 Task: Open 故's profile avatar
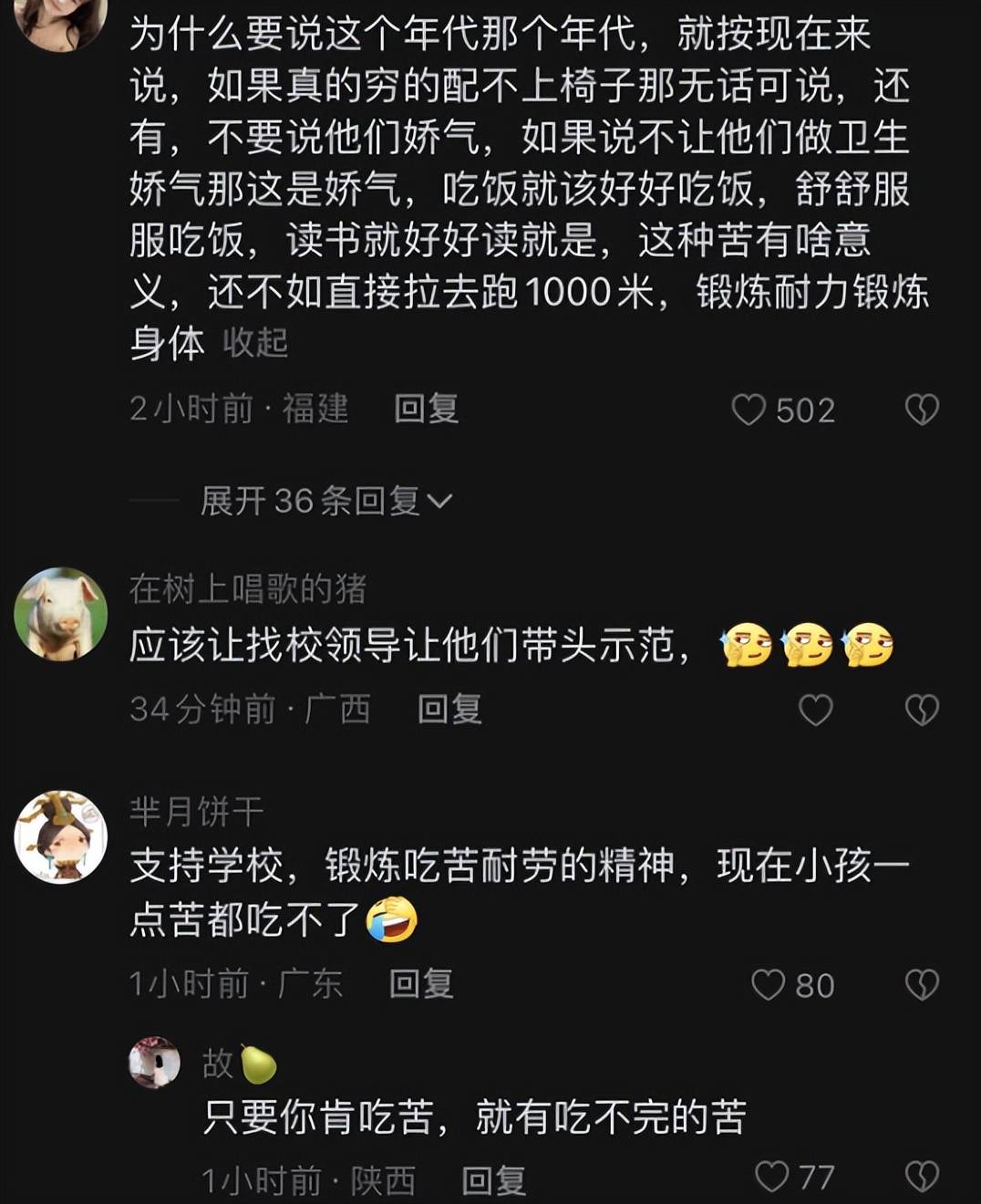(x=155, y=1063)
